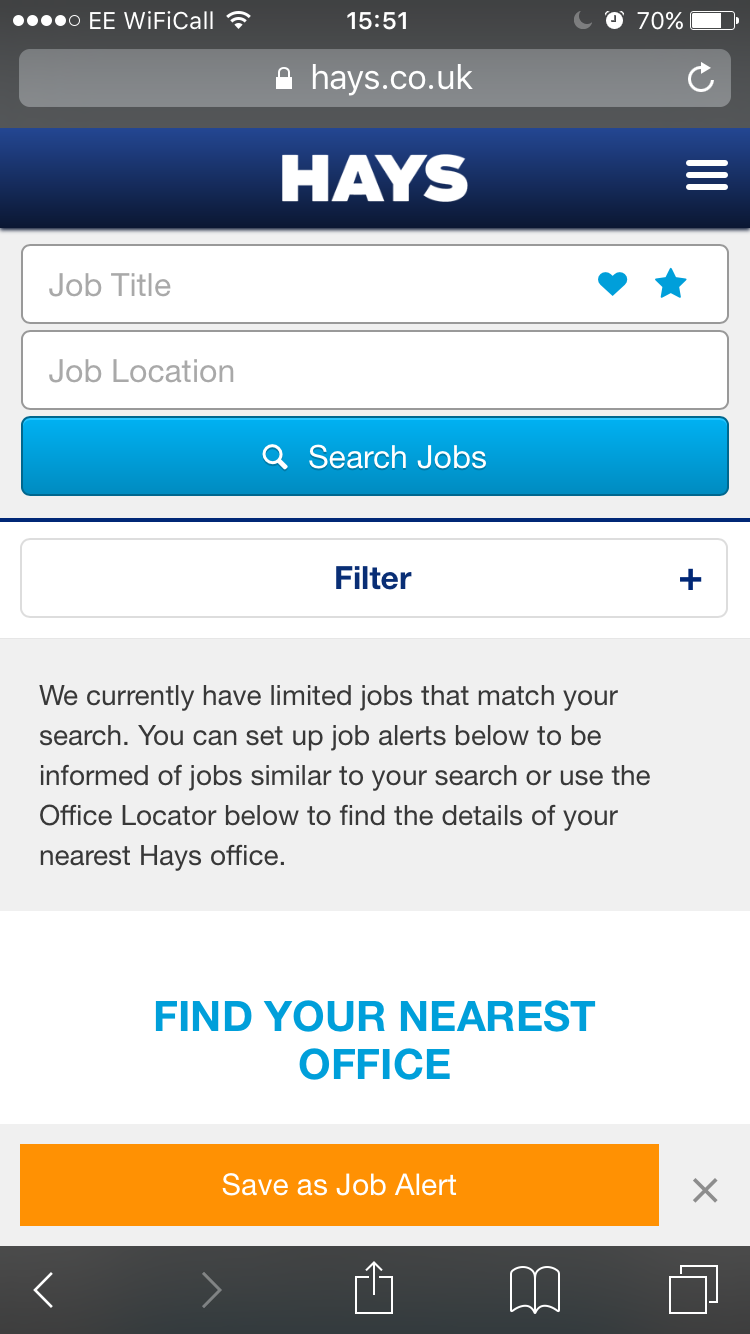This screenshot has height=1334, width=750.
Task: Focus the Job Location field
Action: click(375, 370)
